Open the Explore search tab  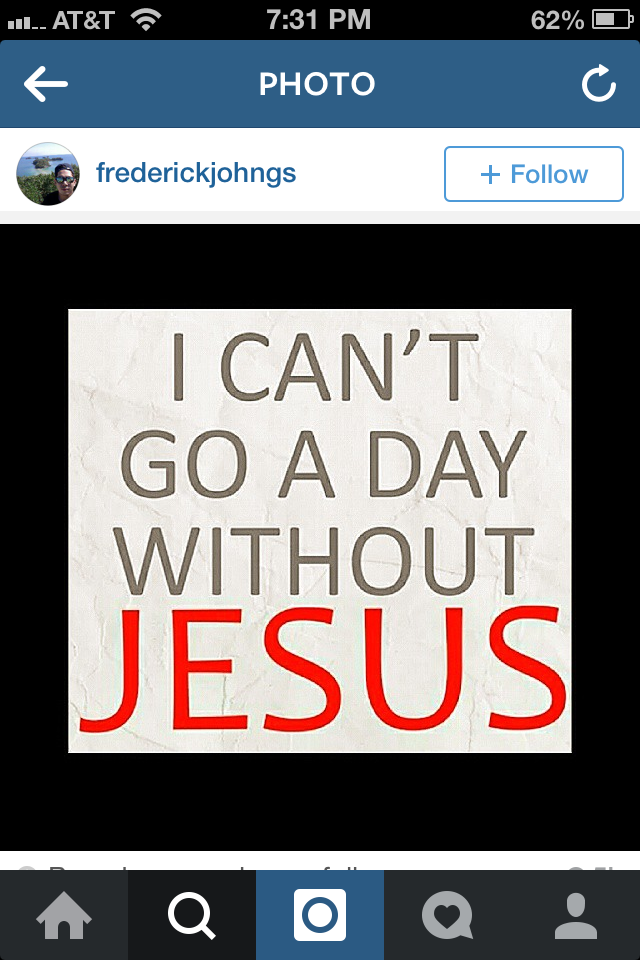(x=192, y=916)
